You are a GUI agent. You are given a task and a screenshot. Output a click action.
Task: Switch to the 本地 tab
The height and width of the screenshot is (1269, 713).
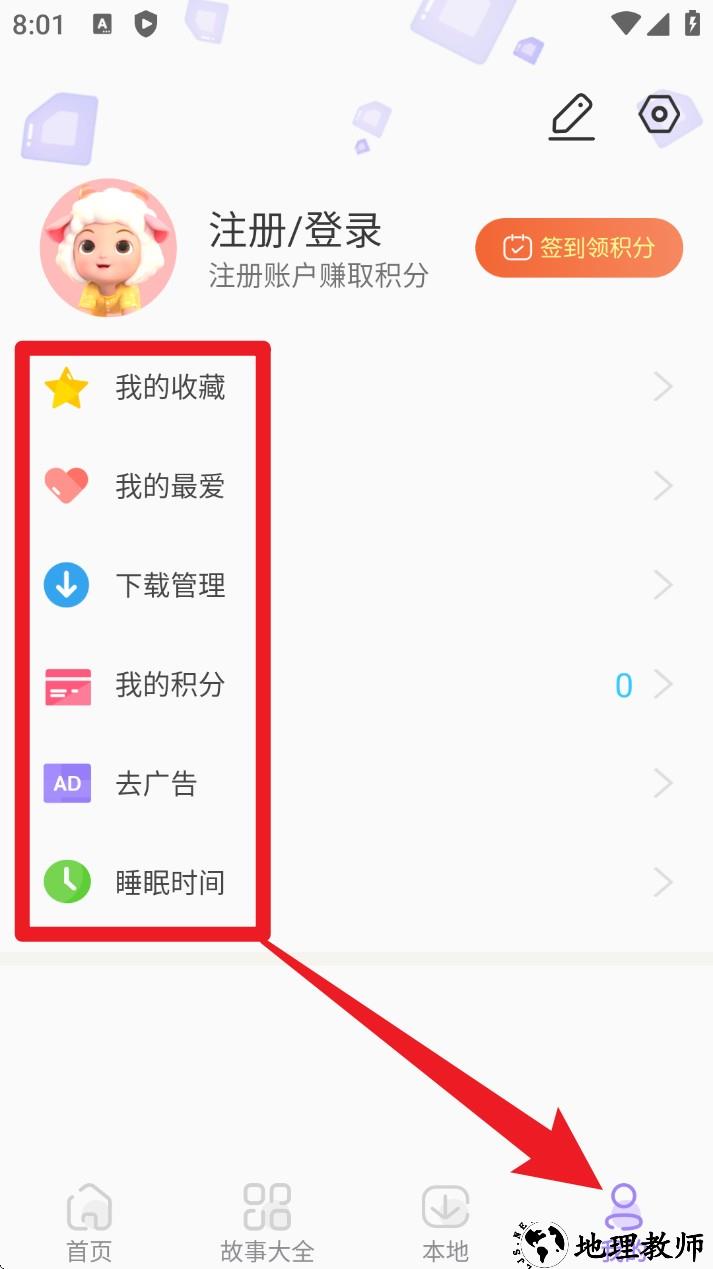pos(445,1222)
